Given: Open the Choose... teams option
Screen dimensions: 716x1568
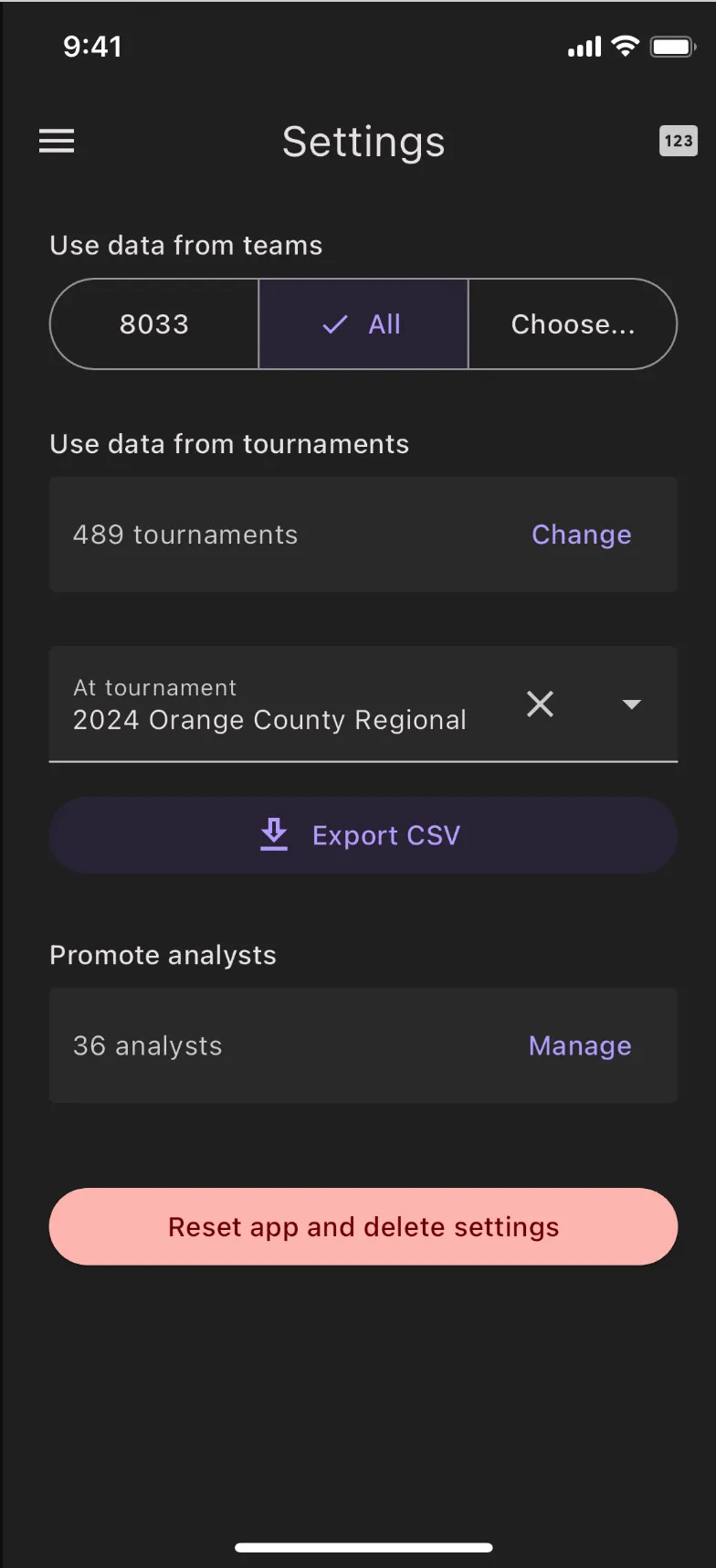Looking at the screenshot, I should coord(573,324).
